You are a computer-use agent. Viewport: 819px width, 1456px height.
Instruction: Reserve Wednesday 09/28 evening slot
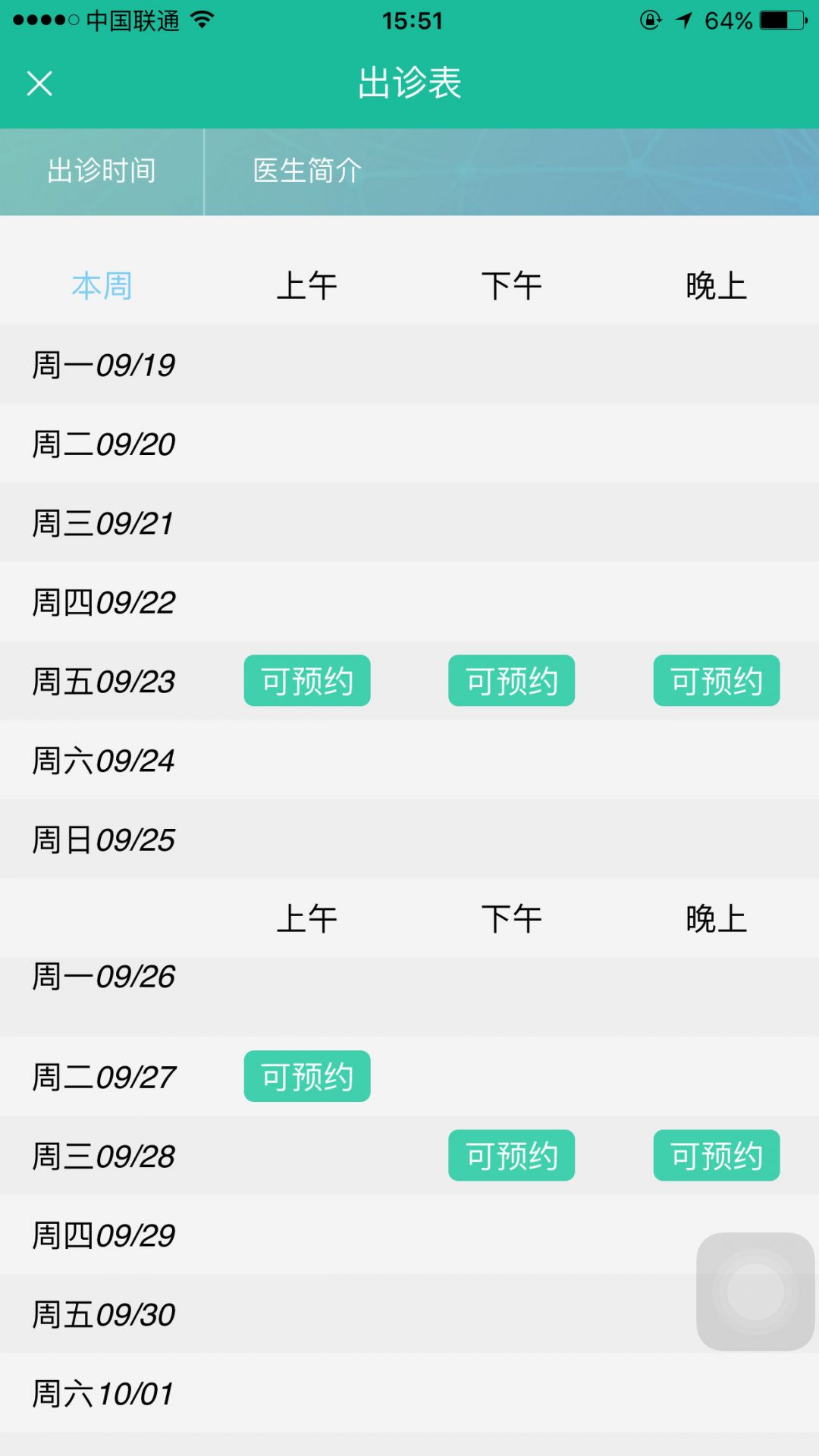(x=717, y=1156)
